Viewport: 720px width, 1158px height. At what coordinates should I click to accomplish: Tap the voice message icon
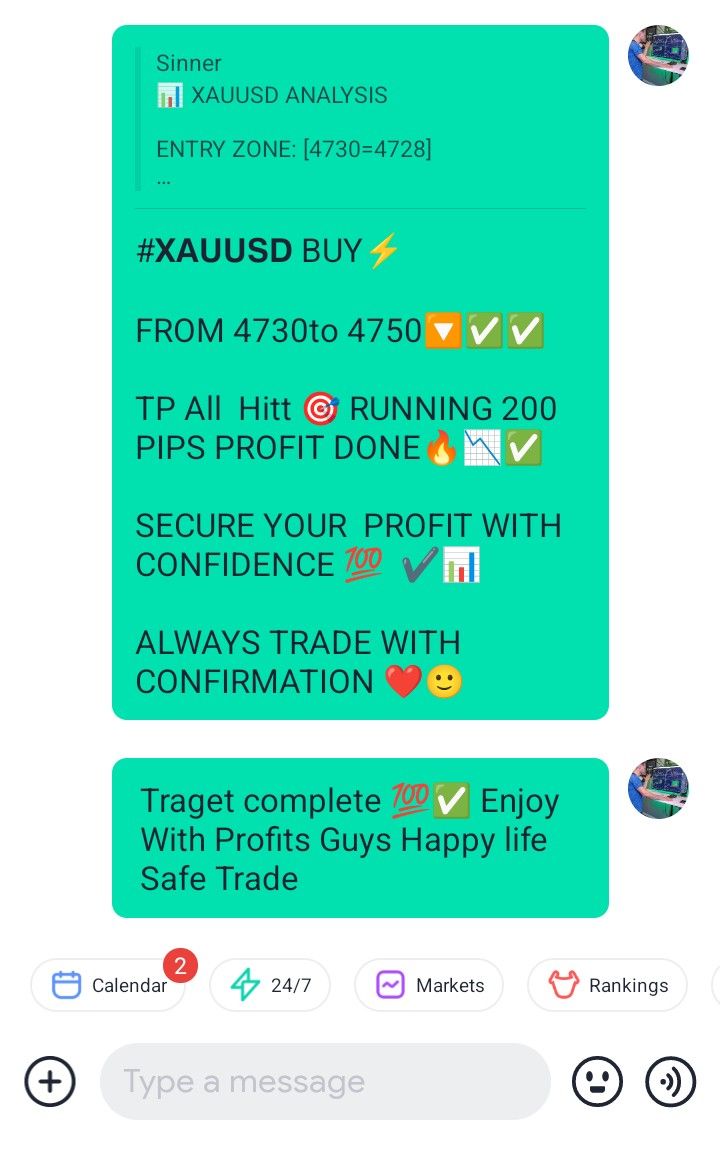[670, 1081]
